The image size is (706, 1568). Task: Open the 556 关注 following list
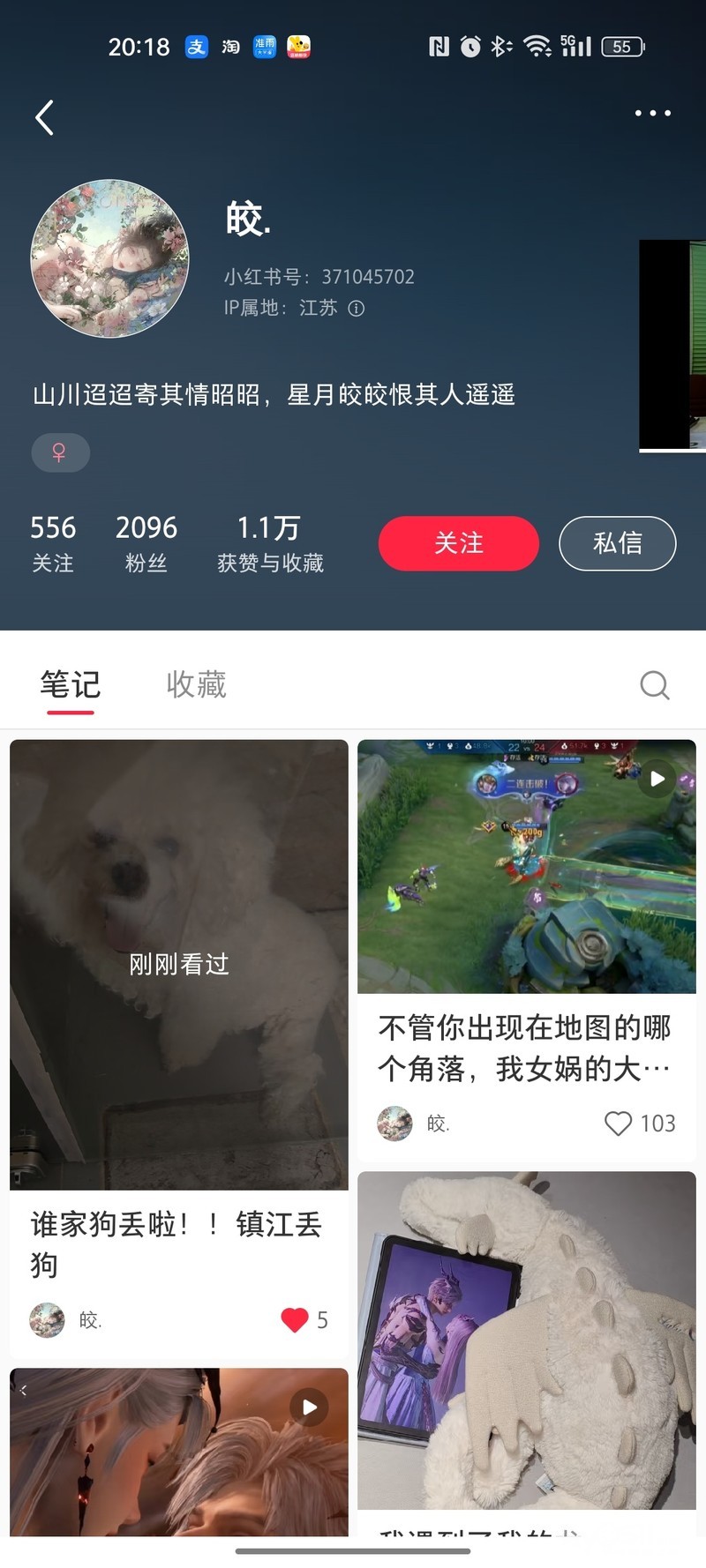pyautogui.click(x=53, y=543)
